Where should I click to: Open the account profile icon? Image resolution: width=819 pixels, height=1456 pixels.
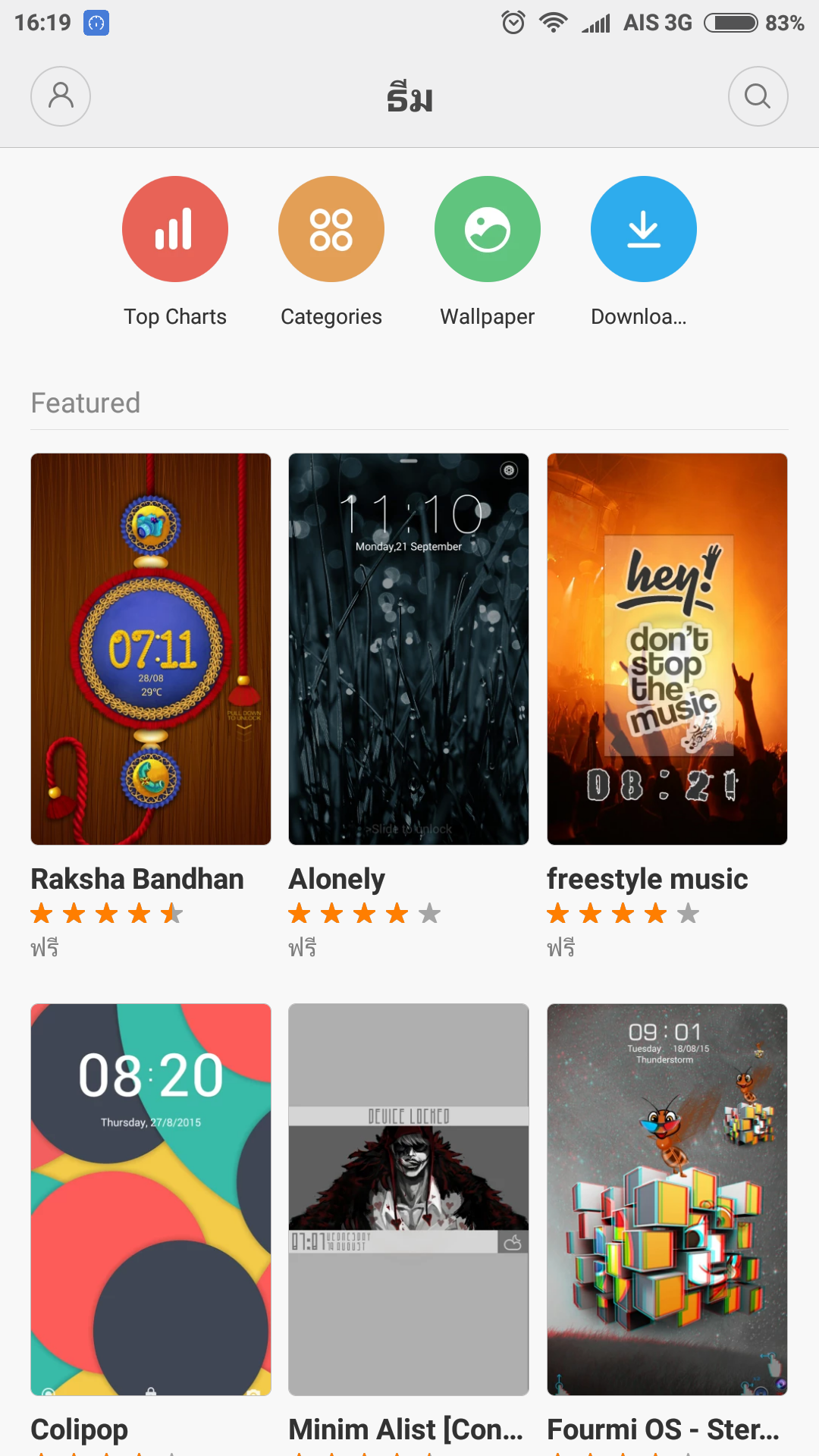(x=61, y=96)
